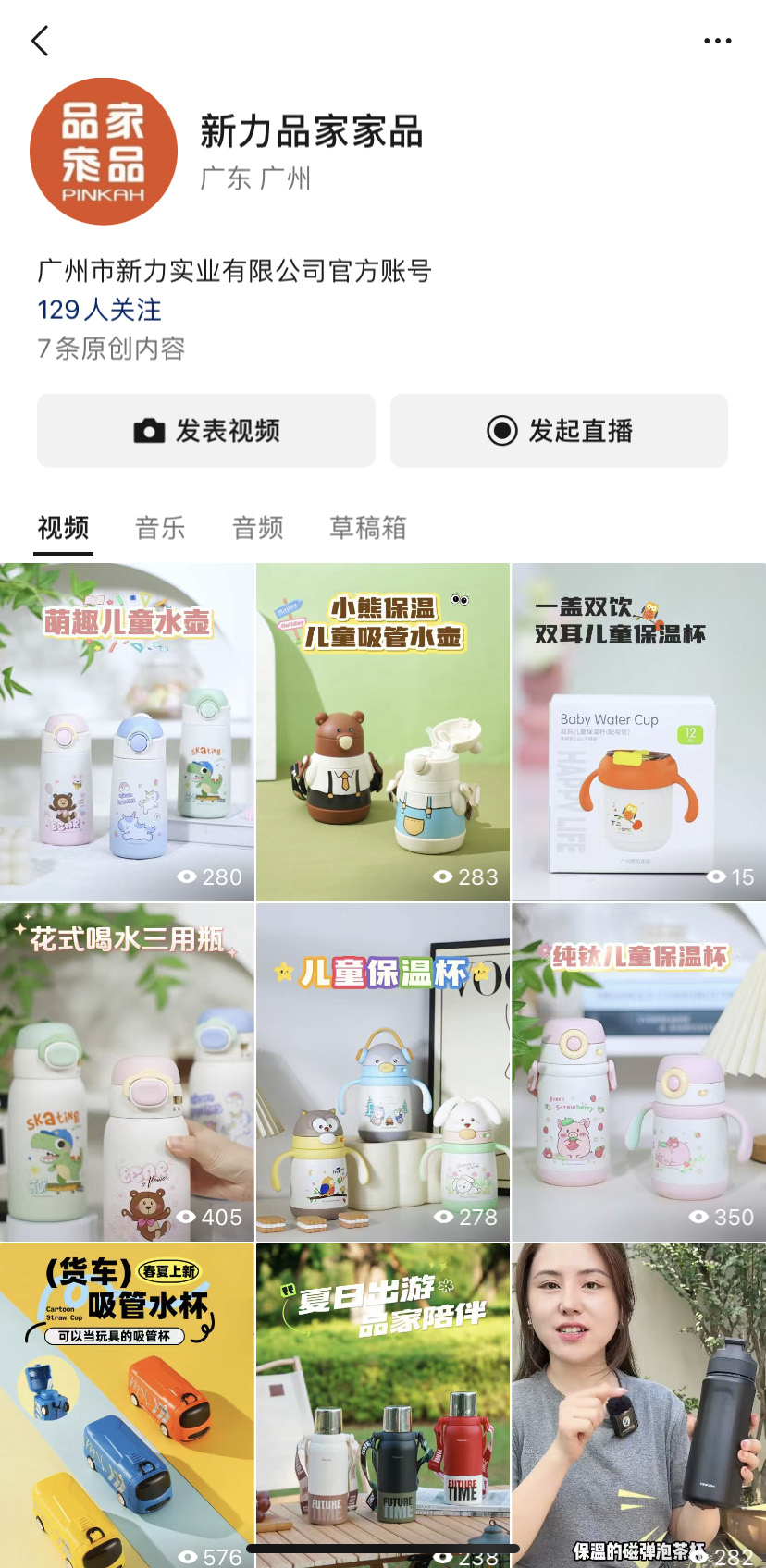Screen dimensions: 766x1568
Task: Go back using the top arrow
Action: 40,41
